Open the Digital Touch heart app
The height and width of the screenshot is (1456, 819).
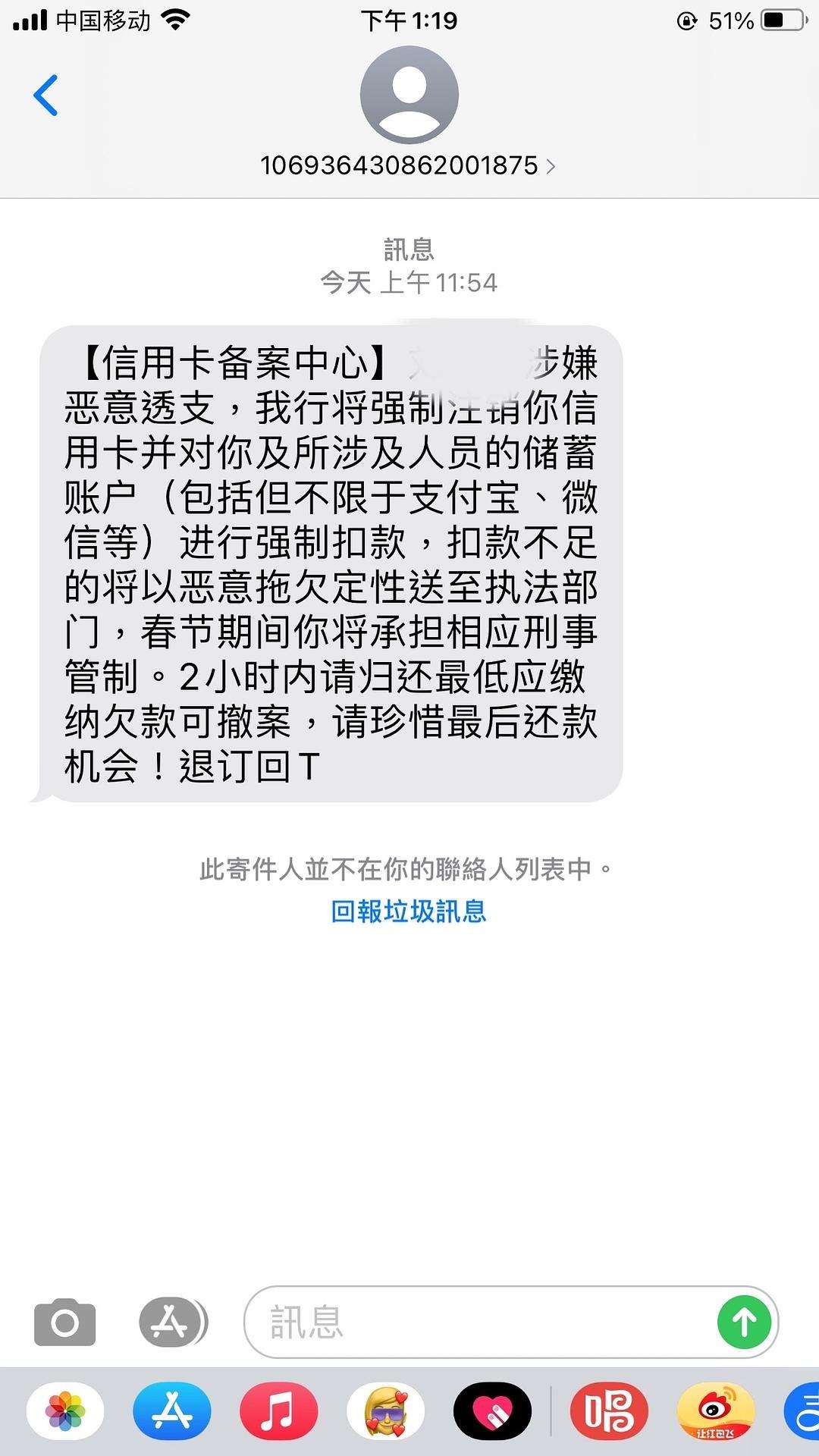[x=493, y=1411]
